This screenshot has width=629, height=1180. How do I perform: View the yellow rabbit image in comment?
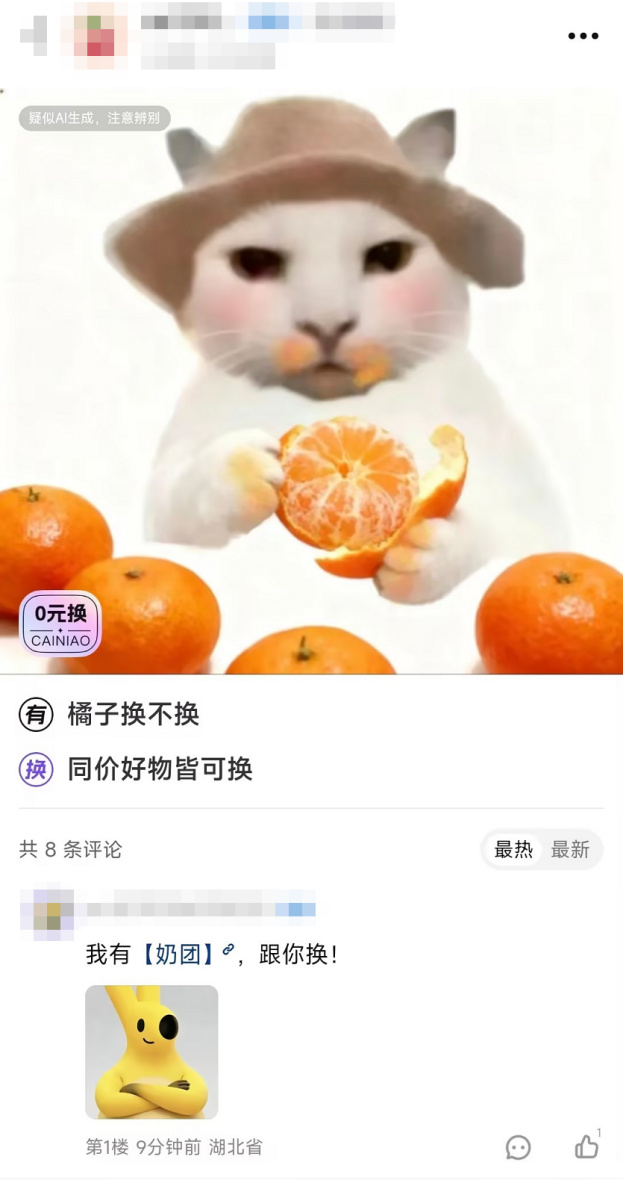click(x=151, y=1051)
